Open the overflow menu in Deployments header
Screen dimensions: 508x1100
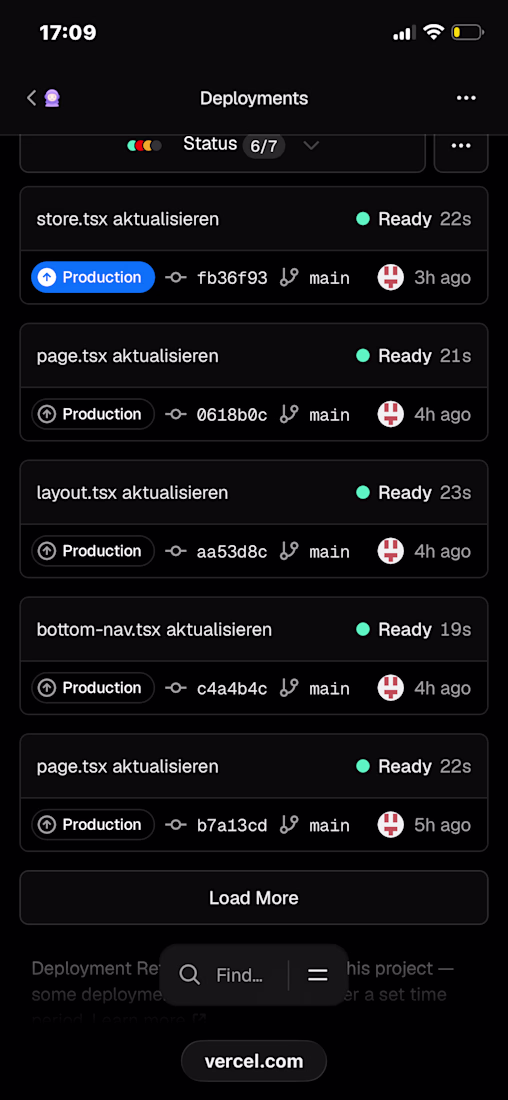(466, 98)
